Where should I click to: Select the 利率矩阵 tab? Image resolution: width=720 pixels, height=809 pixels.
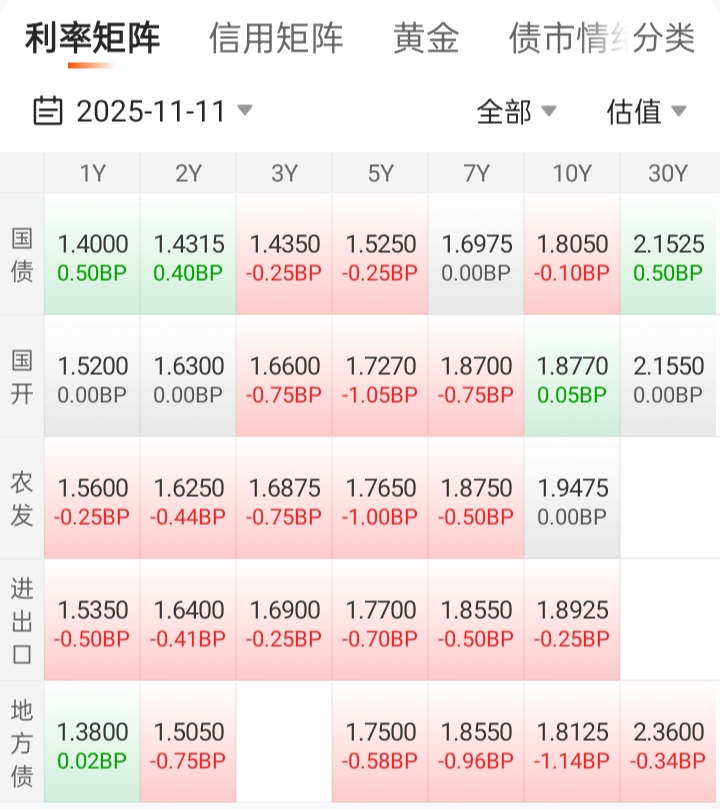[92, 39]
